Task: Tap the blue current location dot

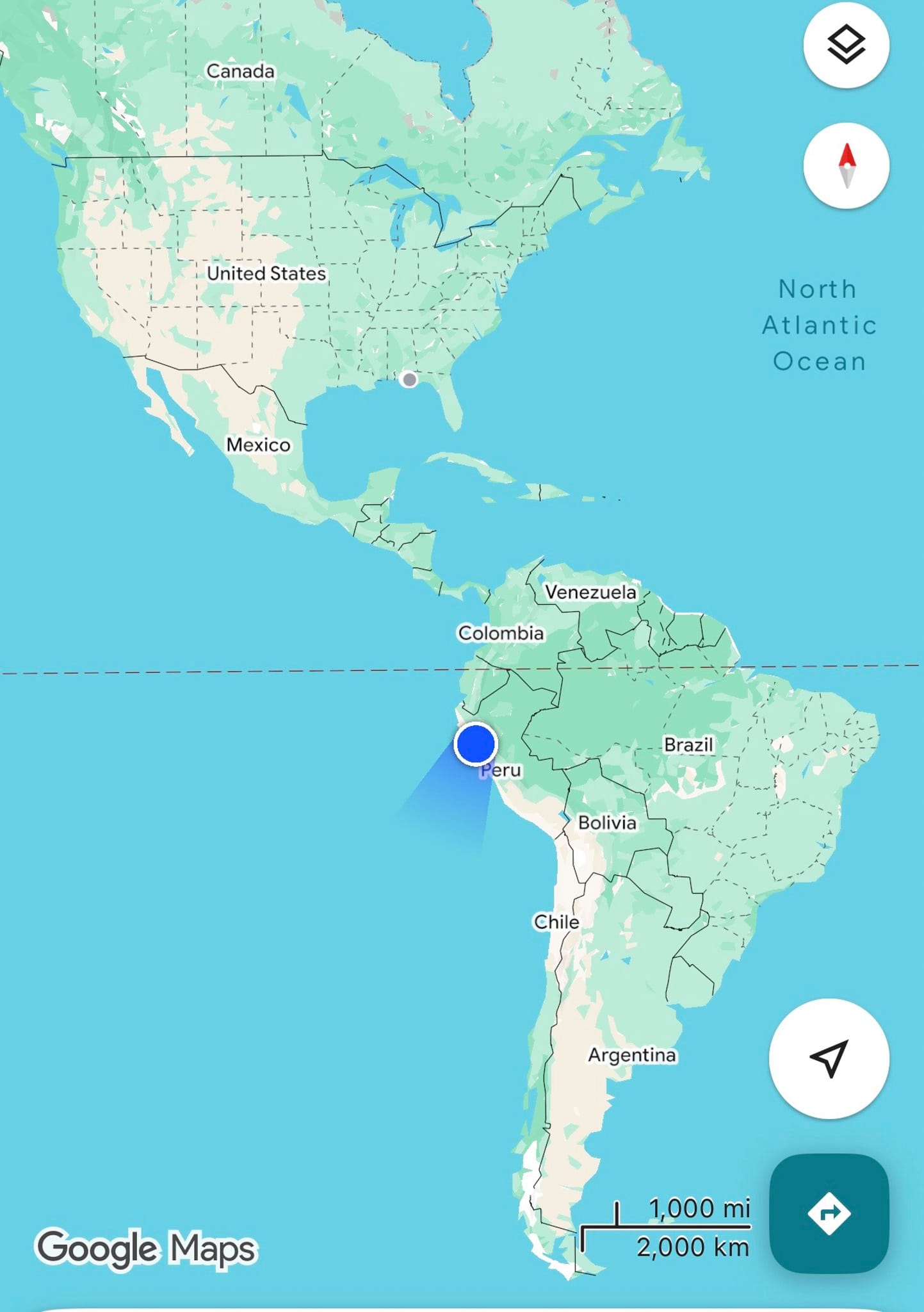Action: 475,744
